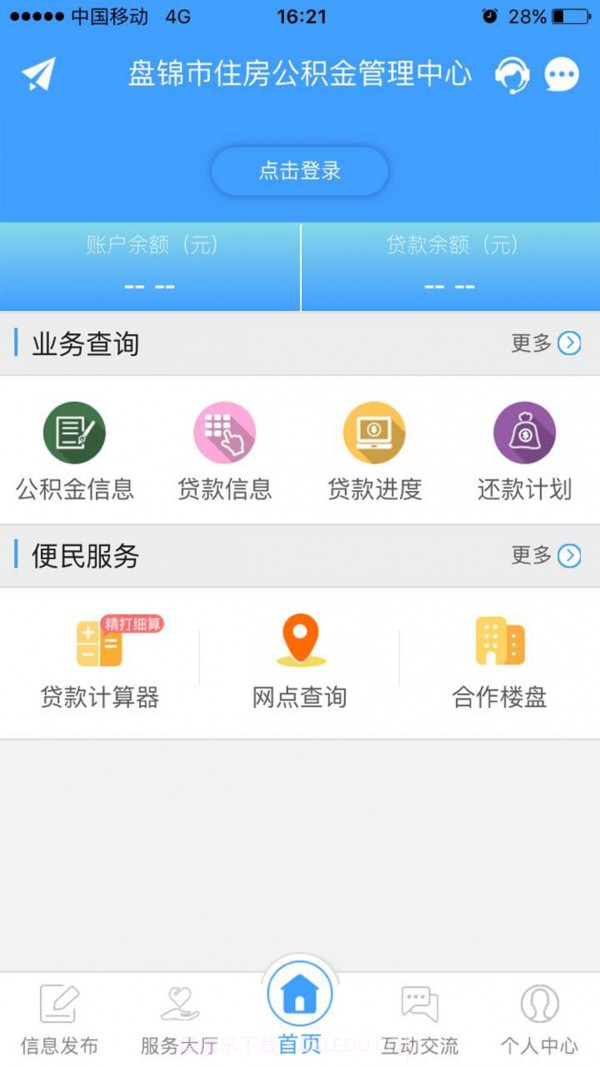Check 贷款进度
The image size is (600, 1067).
[x=375, y=452]
